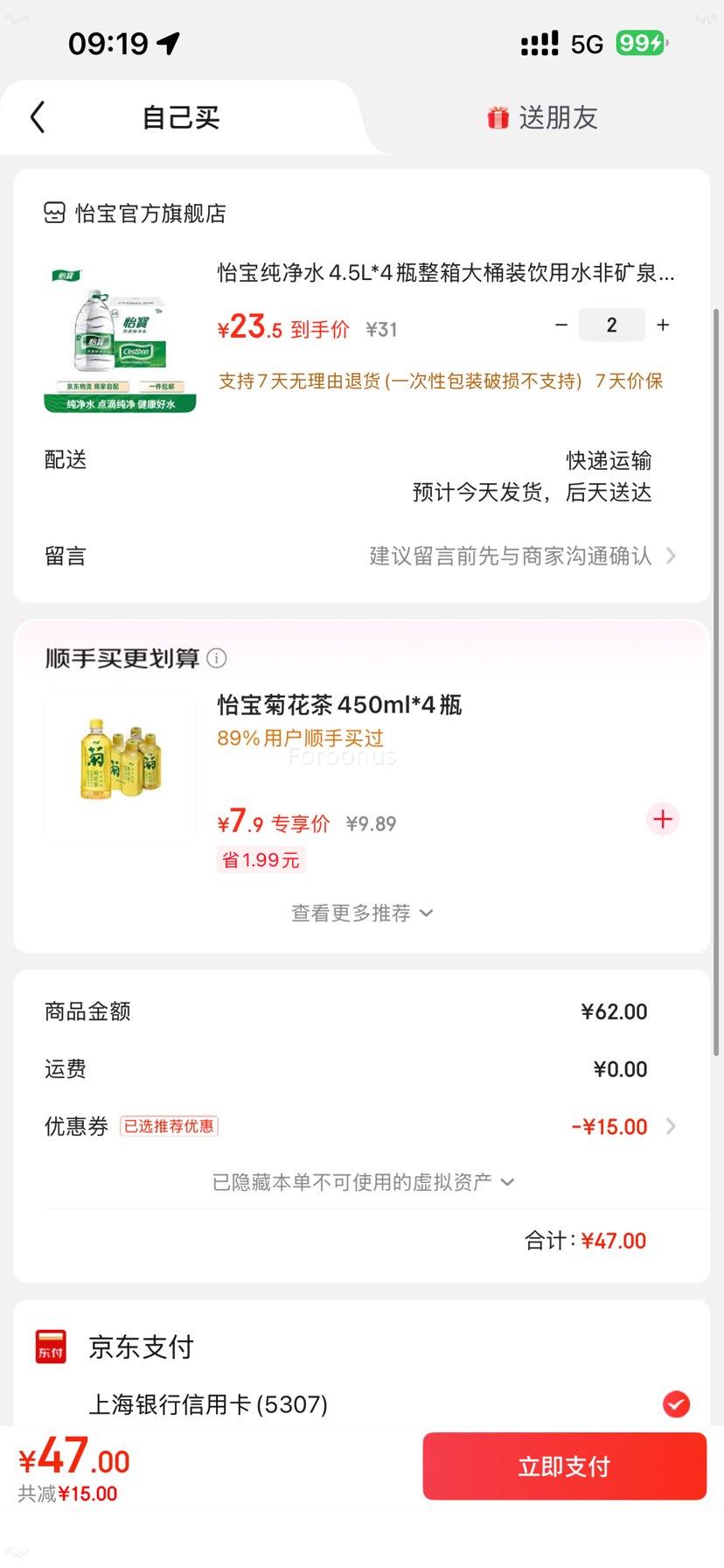Tap the back arrow at top left
This screenshot has height=1568, width=724.
click(37, 116)
